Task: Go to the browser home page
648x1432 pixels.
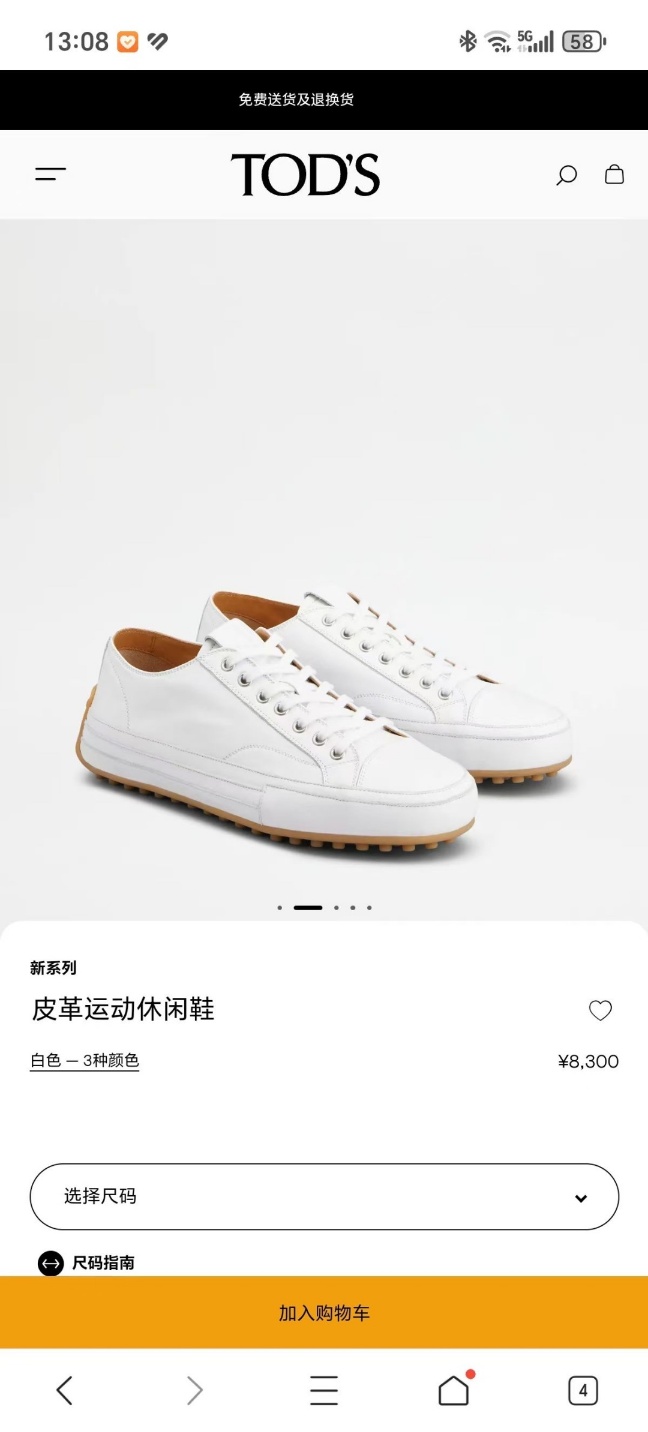Action: 453,1390
